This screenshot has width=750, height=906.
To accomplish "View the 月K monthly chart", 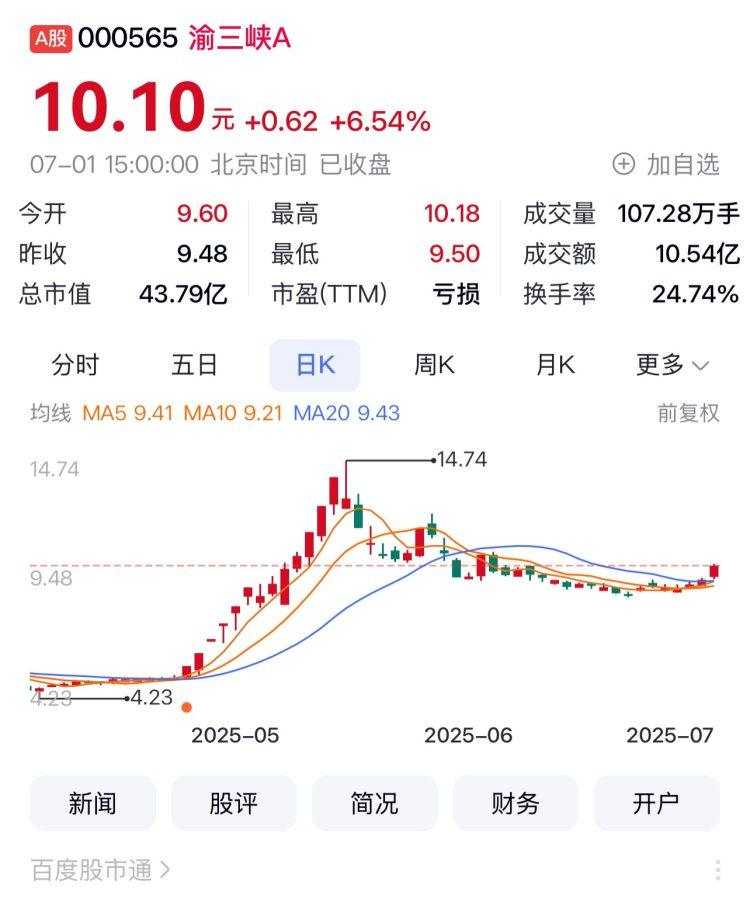I will pos(555,365).
